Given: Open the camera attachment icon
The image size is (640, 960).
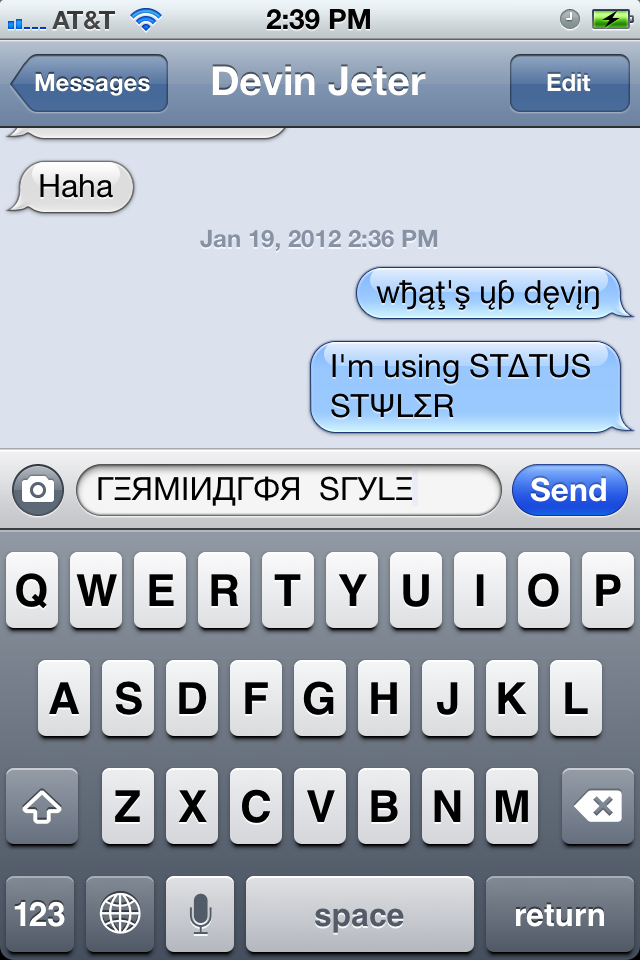Looking at the screenshot, I should (x=38, y=490).
